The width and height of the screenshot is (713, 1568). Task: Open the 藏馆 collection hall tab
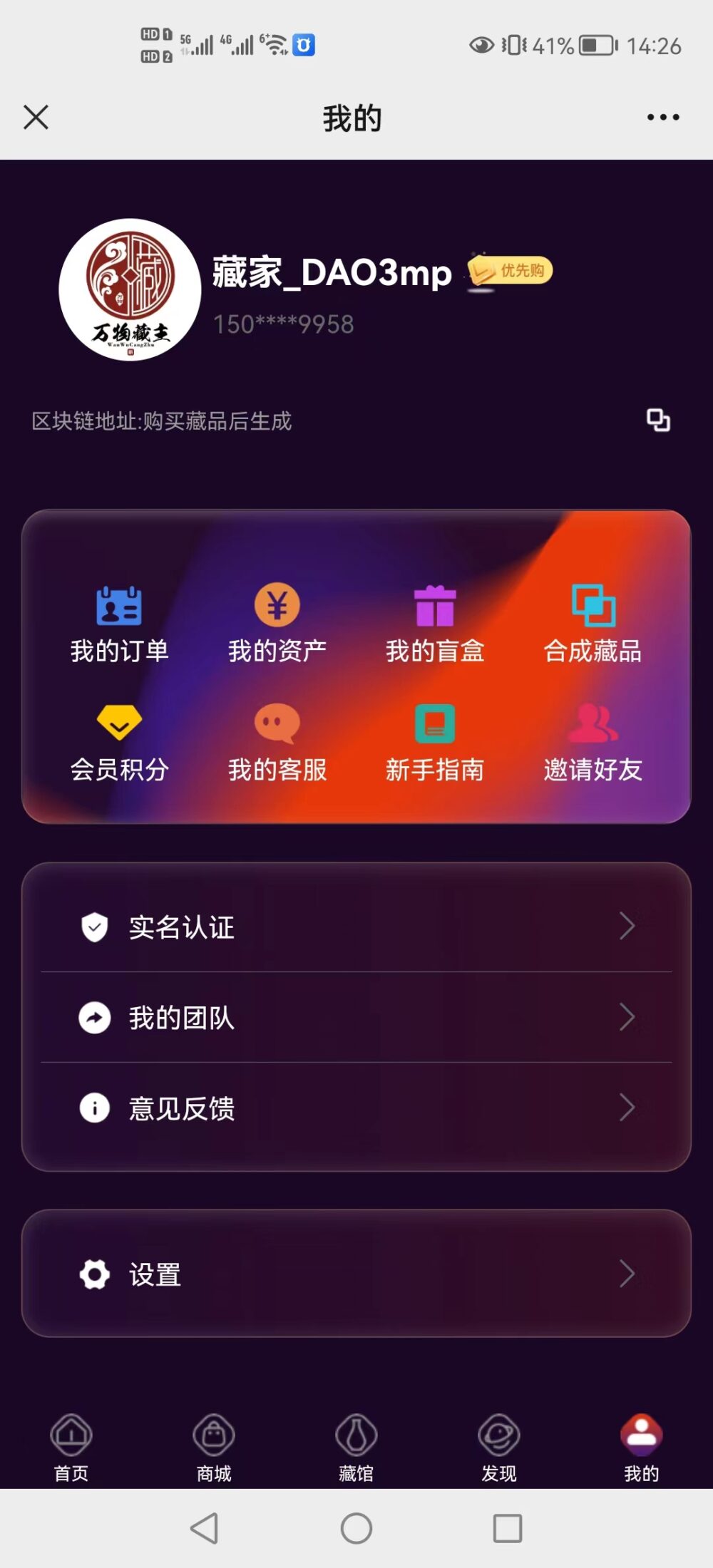(x=356, y=1447)
